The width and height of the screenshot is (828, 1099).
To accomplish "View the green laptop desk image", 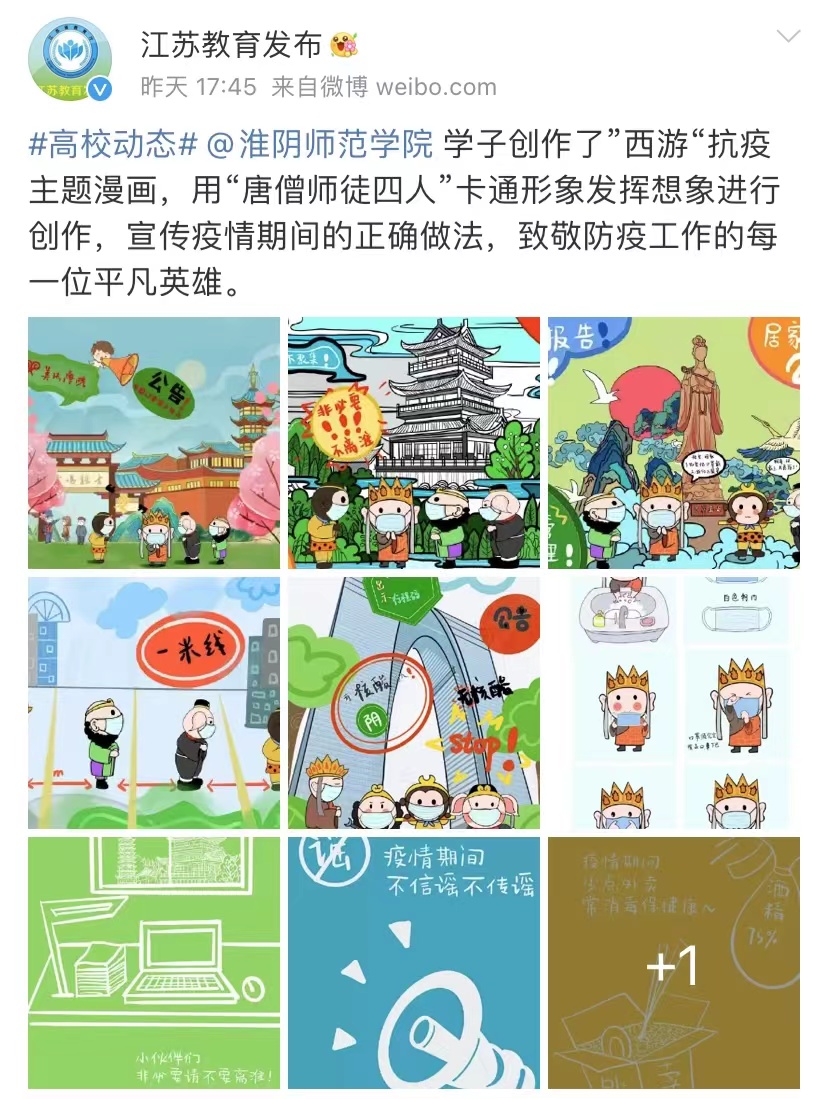I will point(154,963).
